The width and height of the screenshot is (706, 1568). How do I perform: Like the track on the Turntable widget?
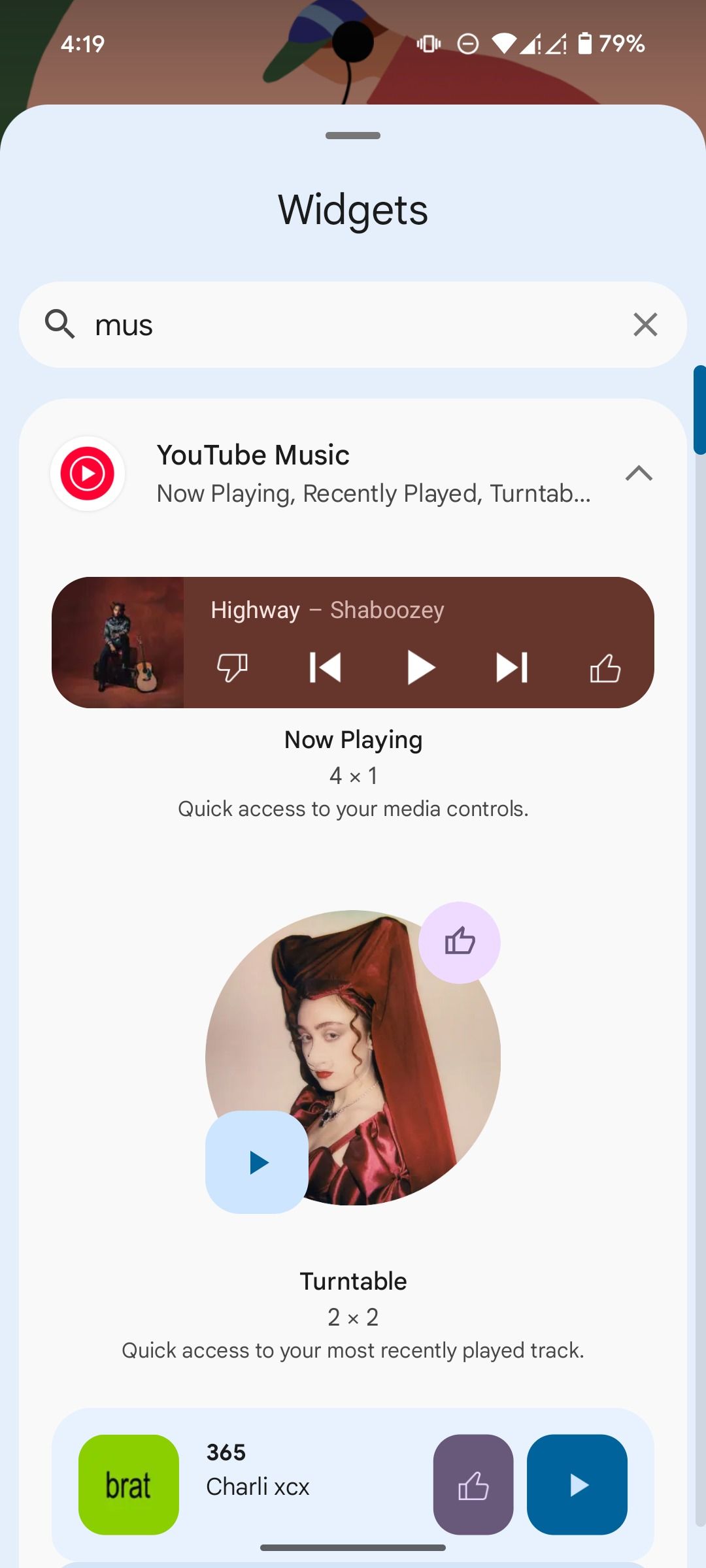[460, 942]
